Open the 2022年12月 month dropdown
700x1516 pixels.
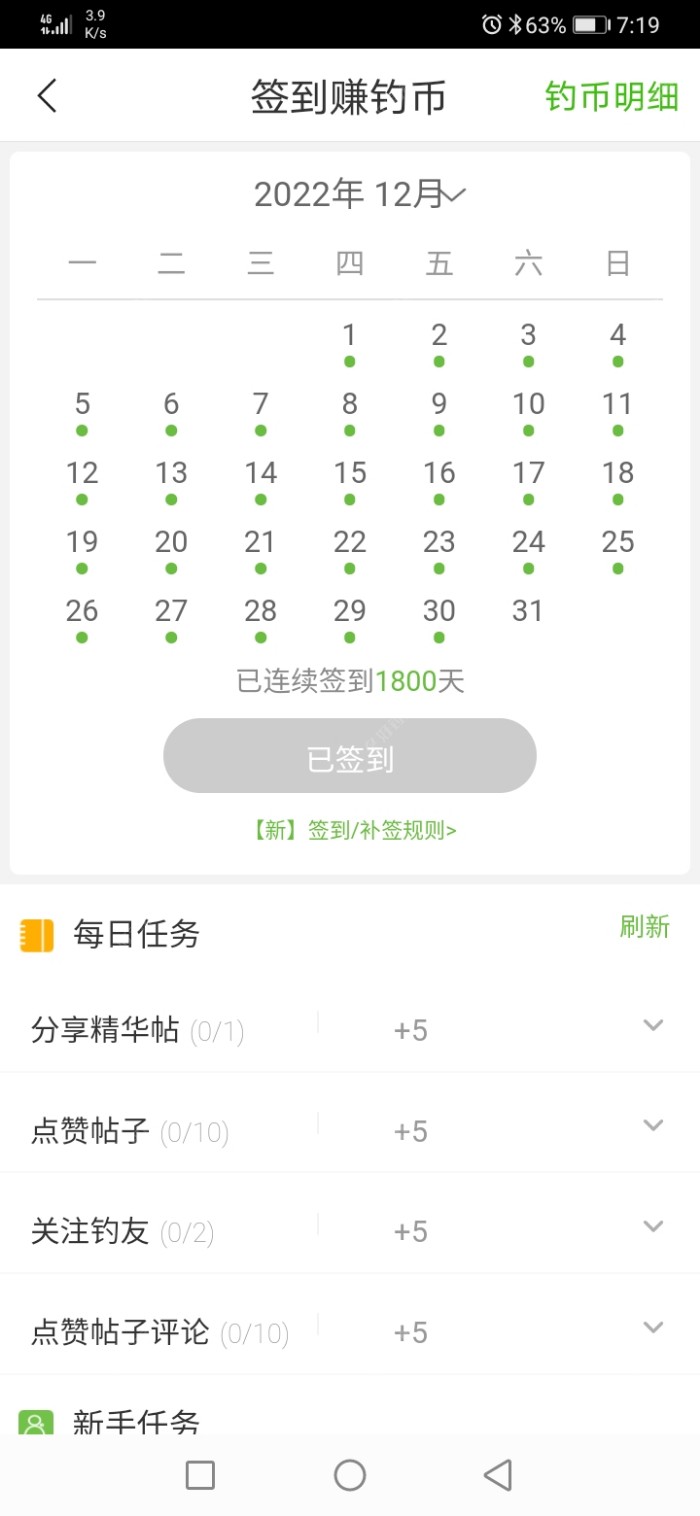tap(360, 194)
